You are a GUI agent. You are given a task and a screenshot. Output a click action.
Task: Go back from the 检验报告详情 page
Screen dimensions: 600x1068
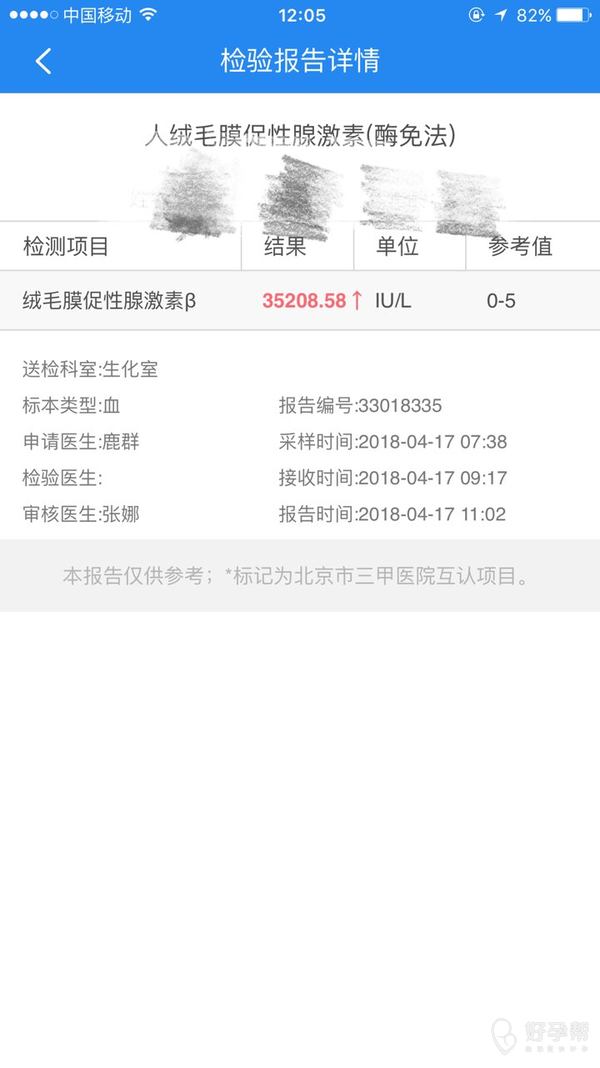click(x=43, y=61)
